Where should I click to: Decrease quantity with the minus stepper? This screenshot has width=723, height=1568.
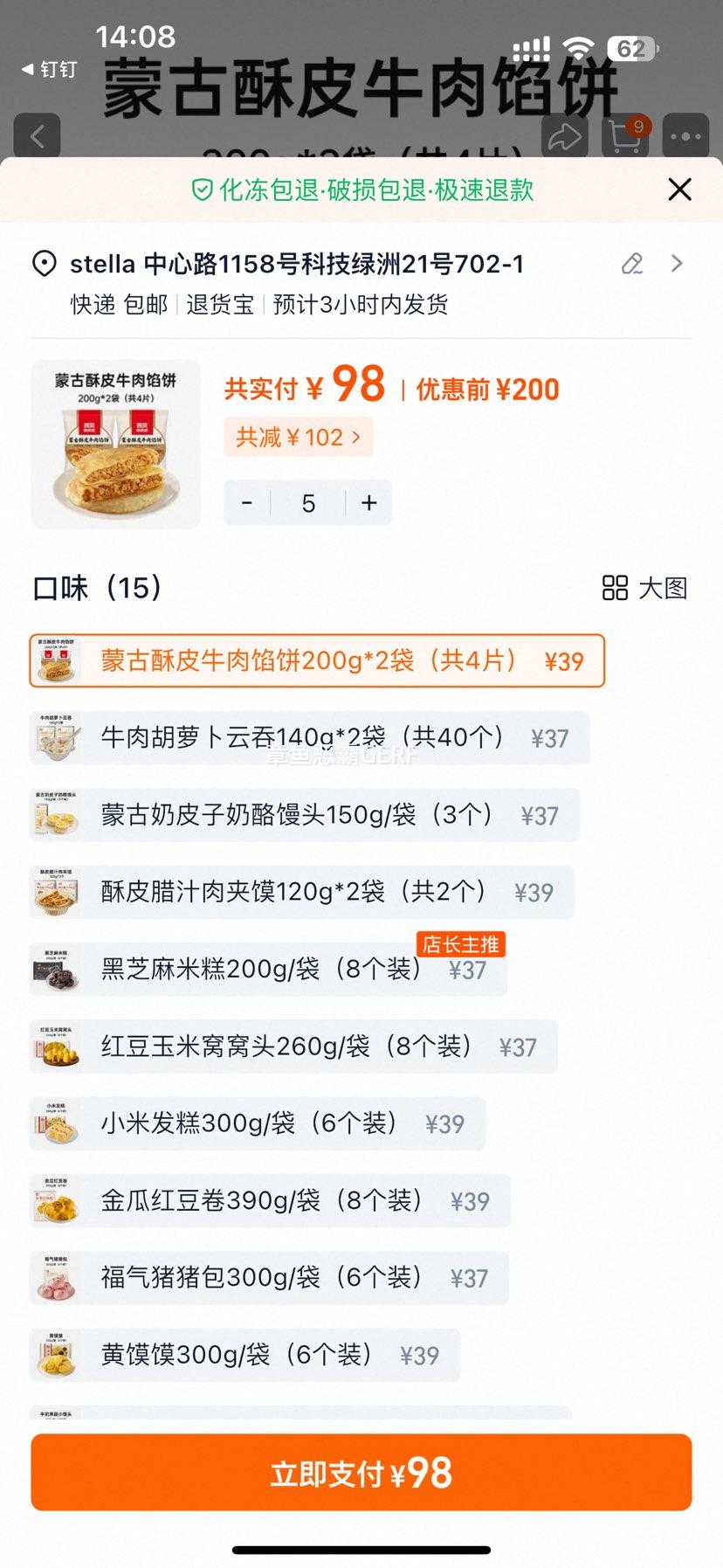[x=246, y=502]
